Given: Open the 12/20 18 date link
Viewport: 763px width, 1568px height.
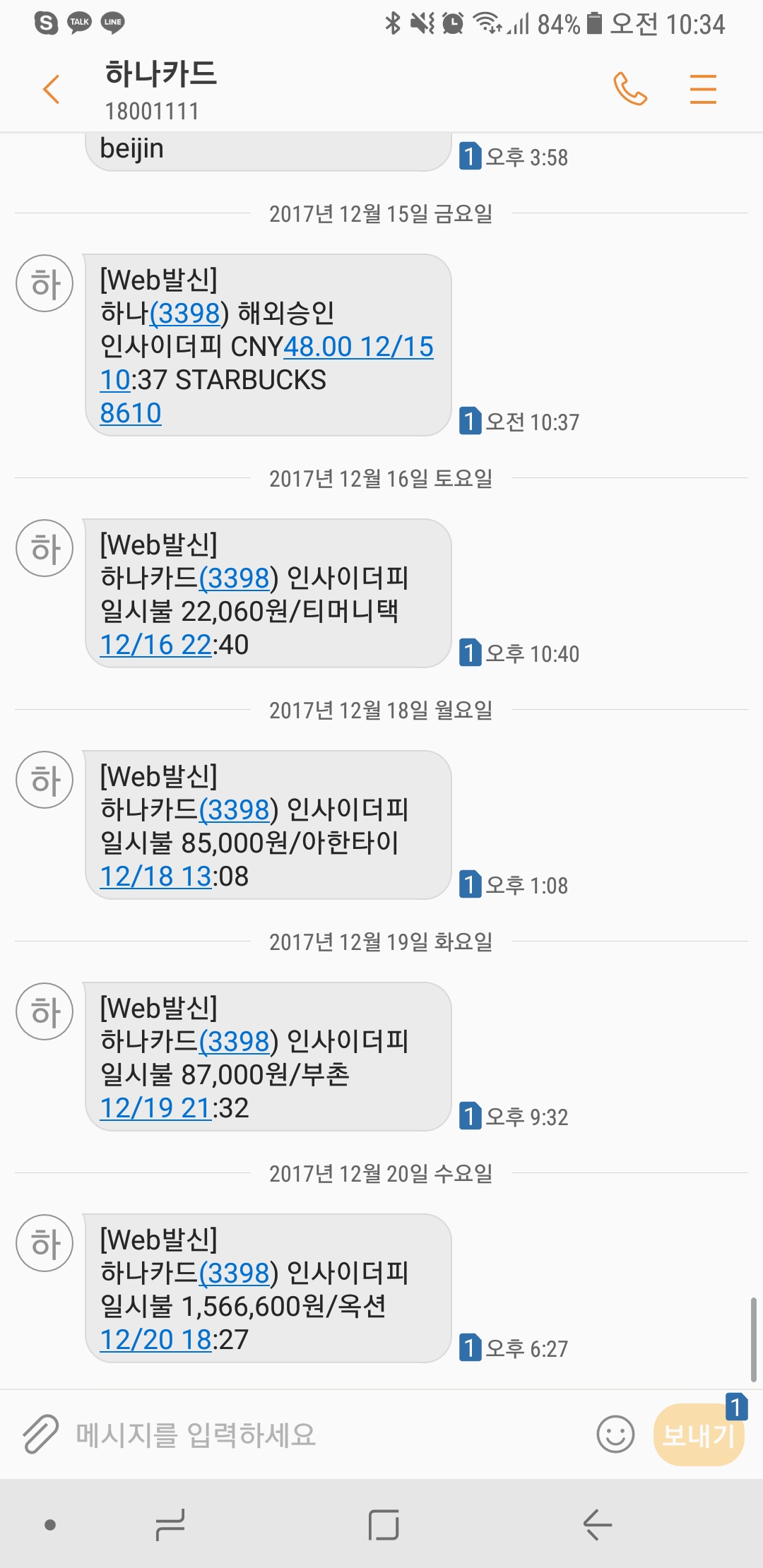Looking at the screenshot, I should coord(155,1340).
